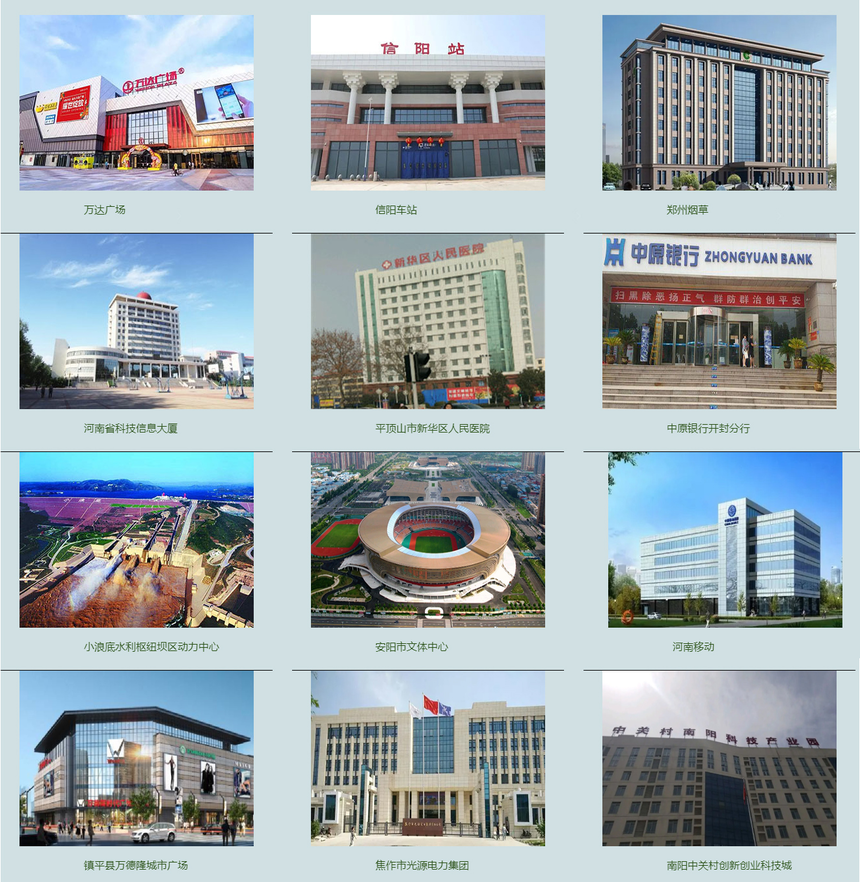The image size is (860, 882).
Task: Open the 万达广场 case tile
Action: (136, 103)
